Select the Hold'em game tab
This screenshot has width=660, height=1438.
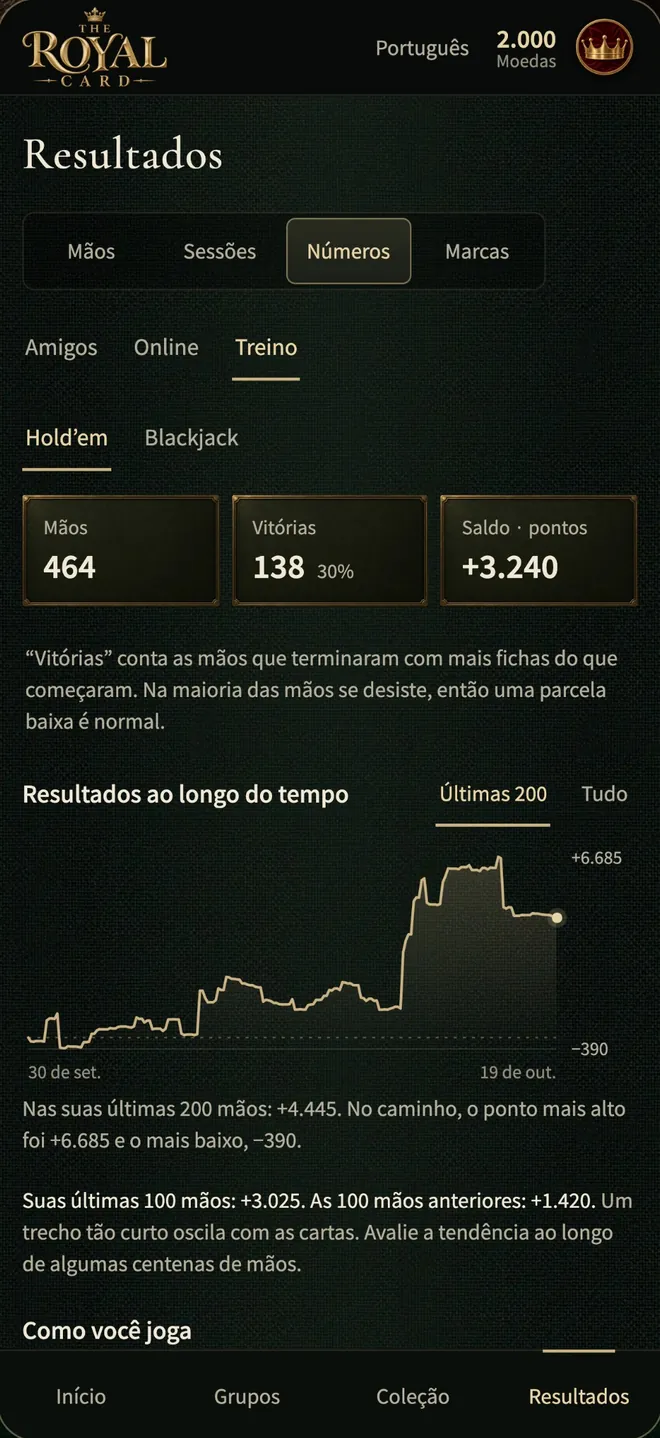coord(67,438)
